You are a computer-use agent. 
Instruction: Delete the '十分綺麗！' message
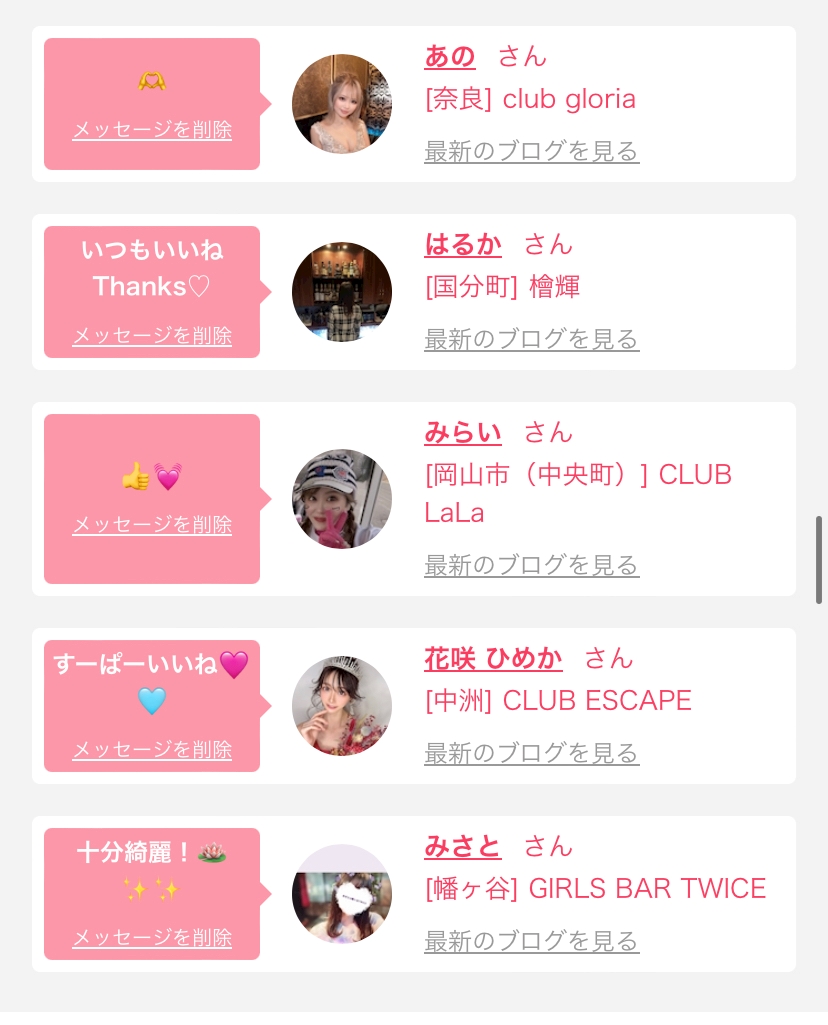(152, 938)
